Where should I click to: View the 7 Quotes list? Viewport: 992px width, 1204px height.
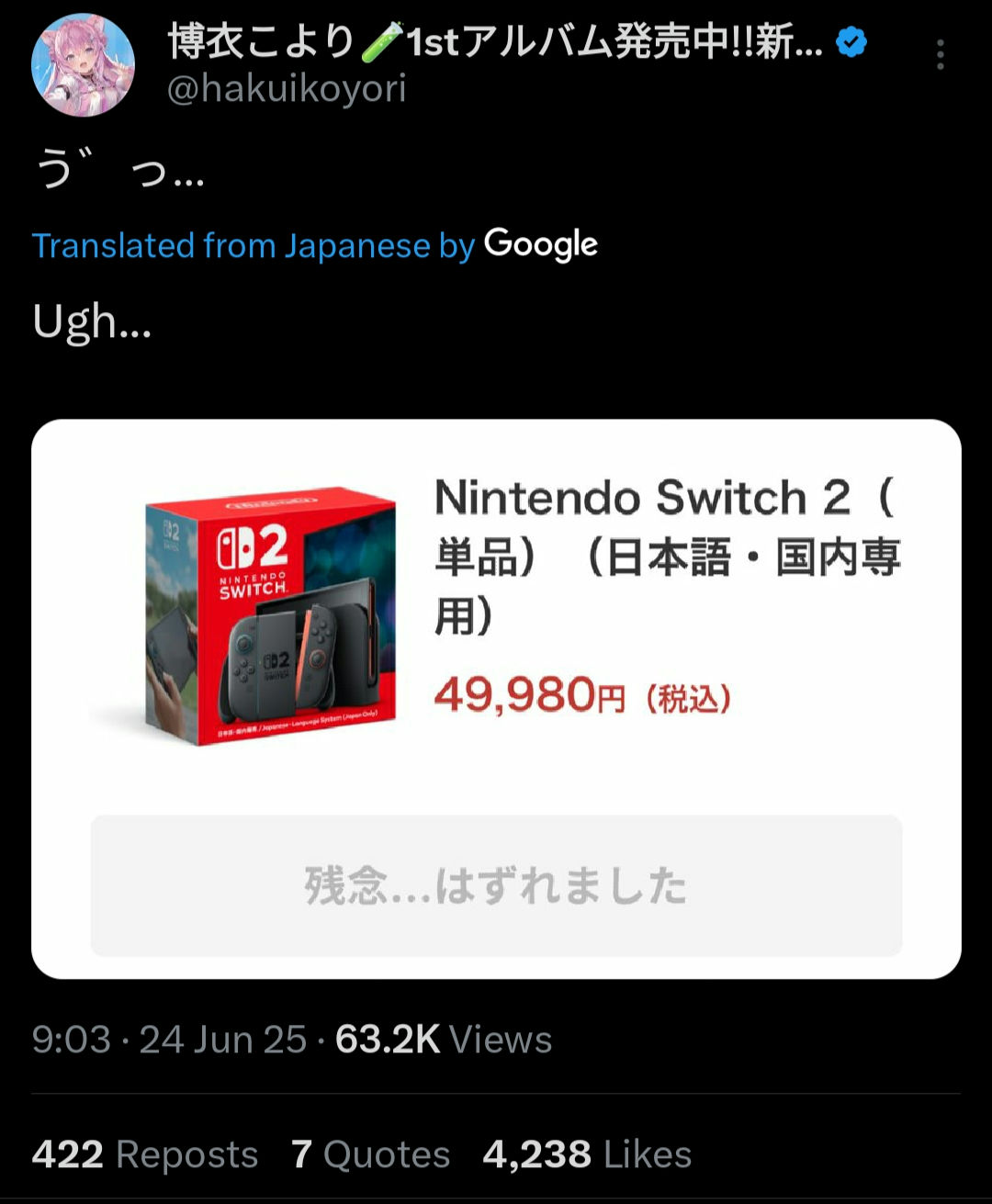point(370,1154)
